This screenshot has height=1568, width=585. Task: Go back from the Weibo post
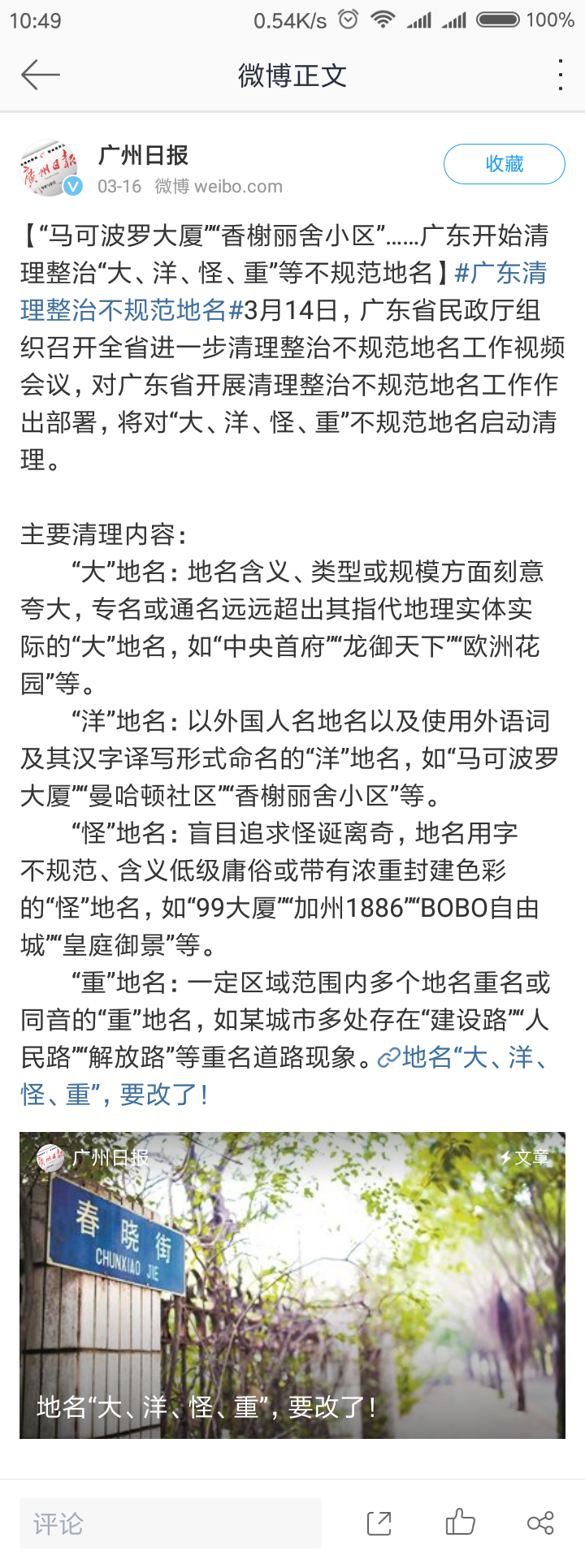[x=40, y=75]
